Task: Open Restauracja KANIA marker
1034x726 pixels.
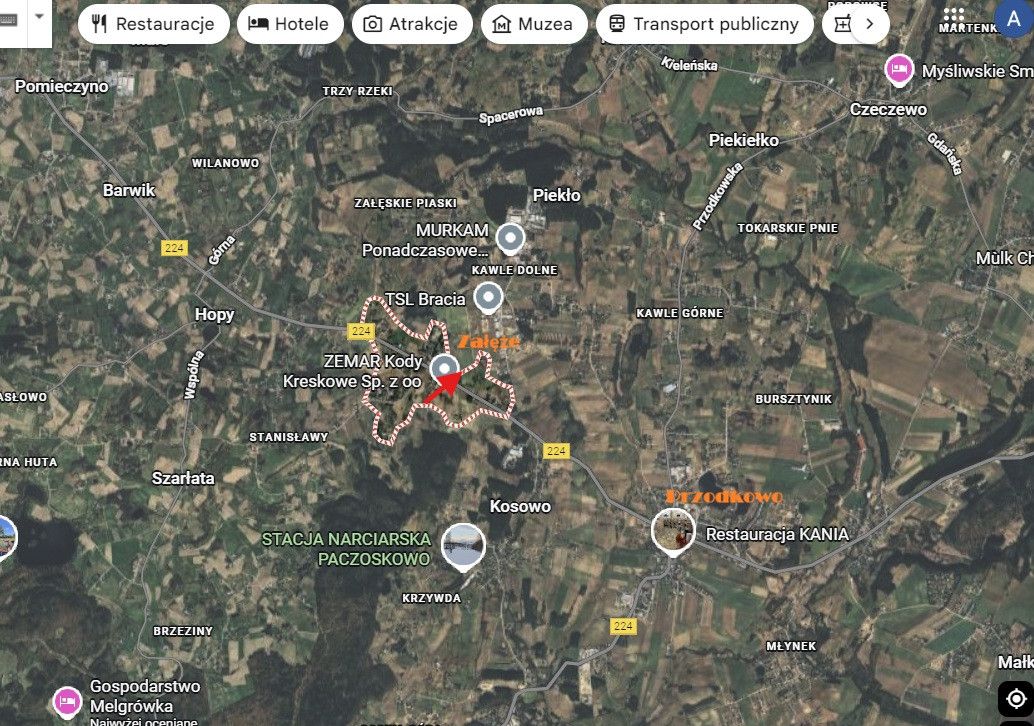Action: 673,530
